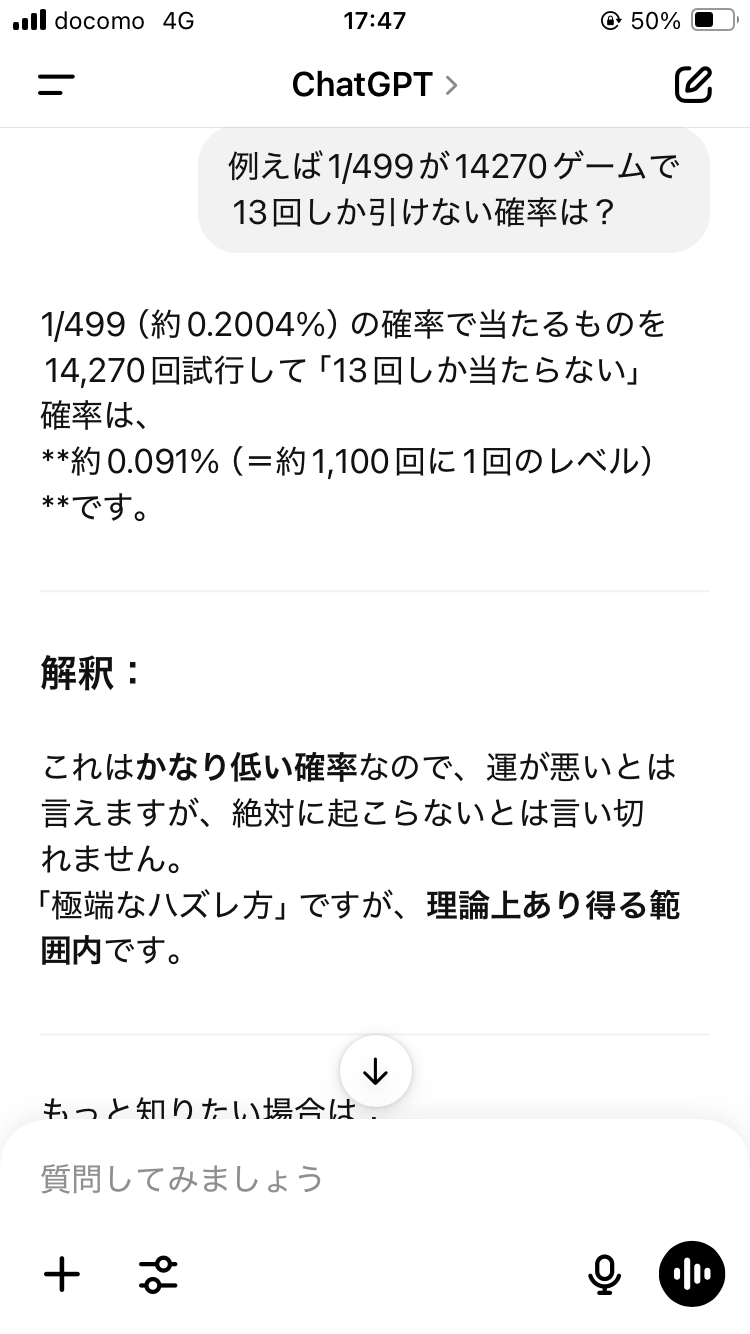
Task: Jump to the bottom with the down arrow
Action: pyautogui.click(x=375, y=1072)
